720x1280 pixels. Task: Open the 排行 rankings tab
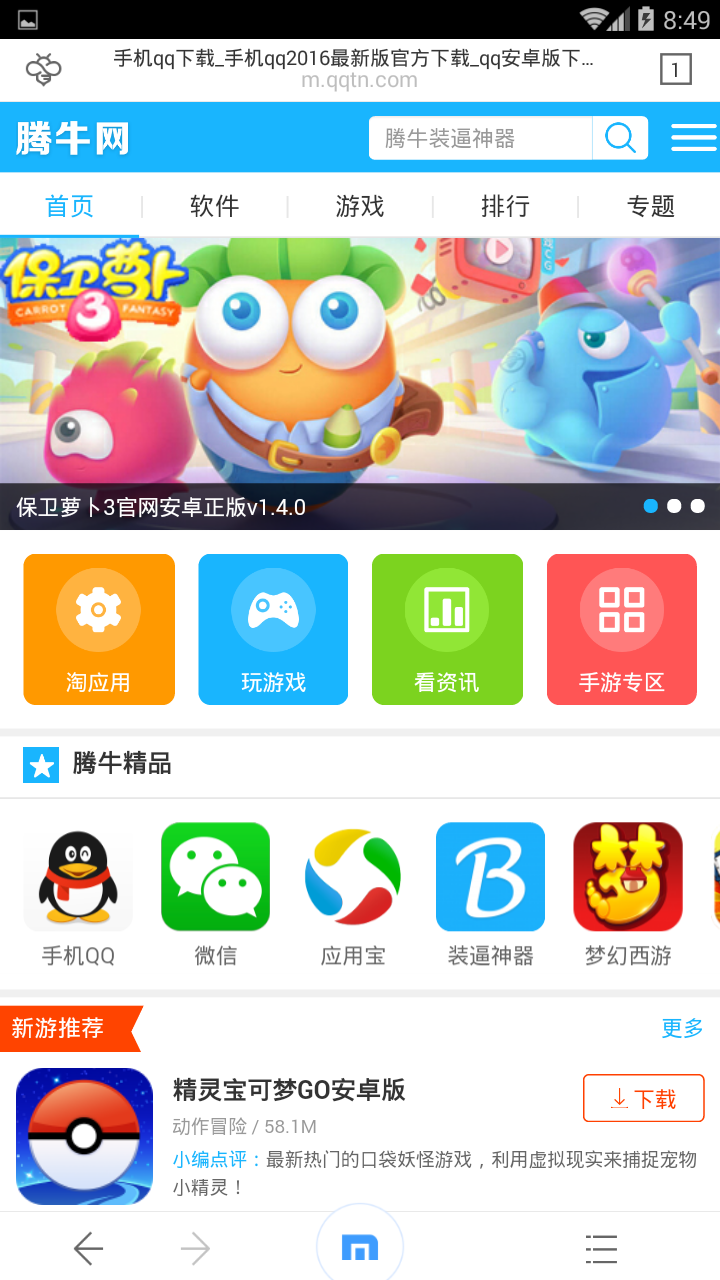(506, 206)
